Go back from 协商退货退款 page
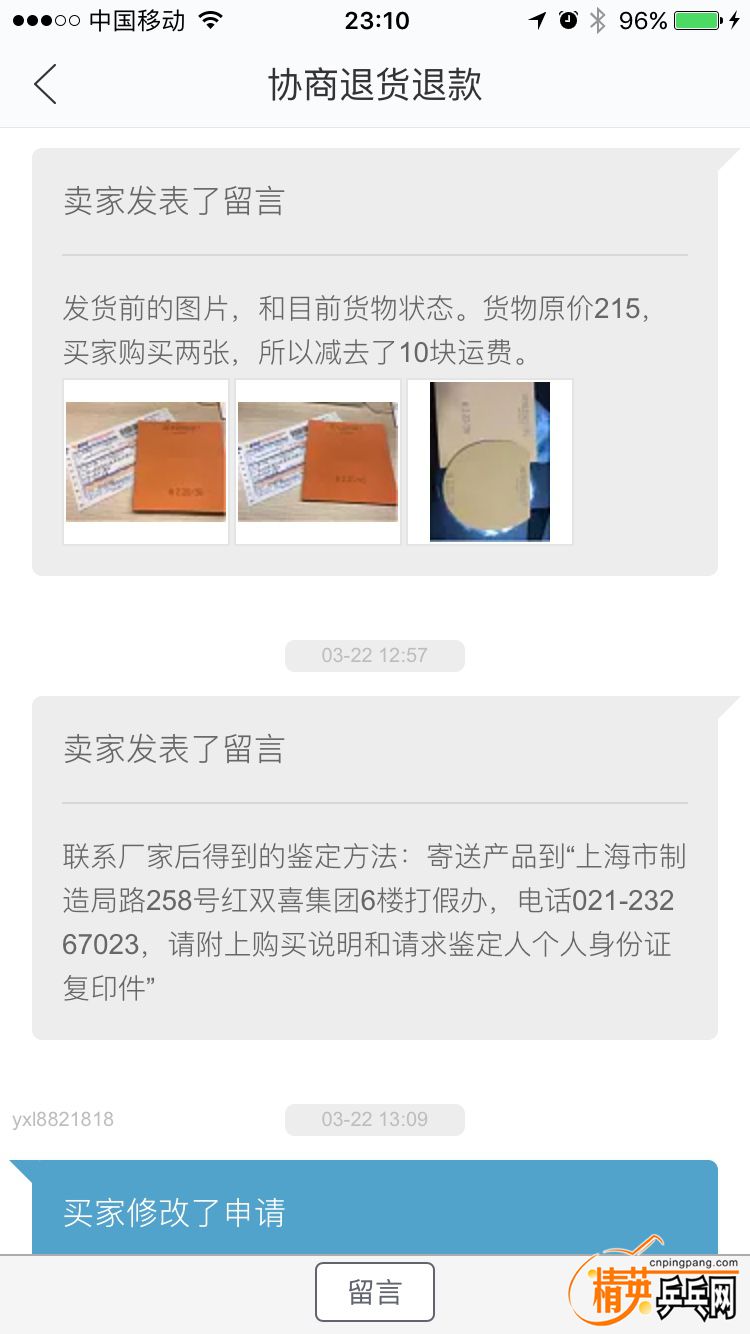The height and width of the screenshot is (1334, 750). [45, 84]
